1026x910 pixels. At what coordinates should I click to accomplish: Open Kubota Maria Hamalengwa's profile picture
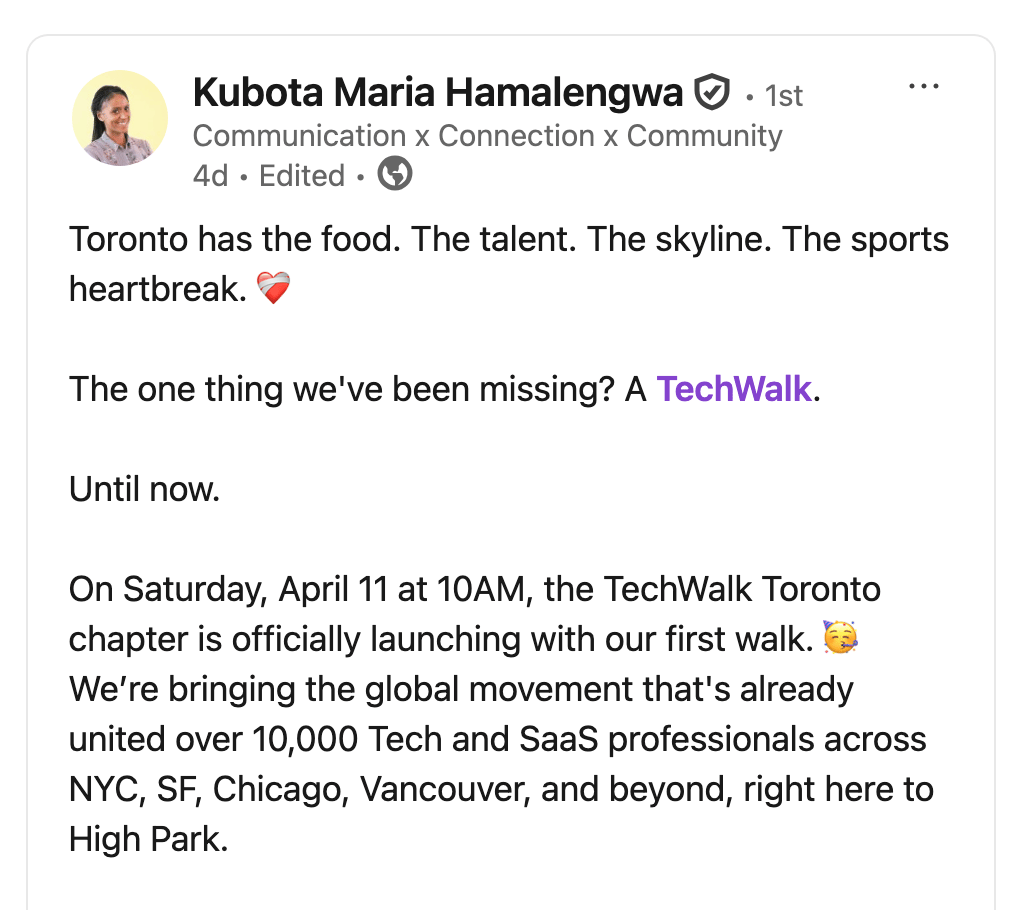tap(120, 118)
